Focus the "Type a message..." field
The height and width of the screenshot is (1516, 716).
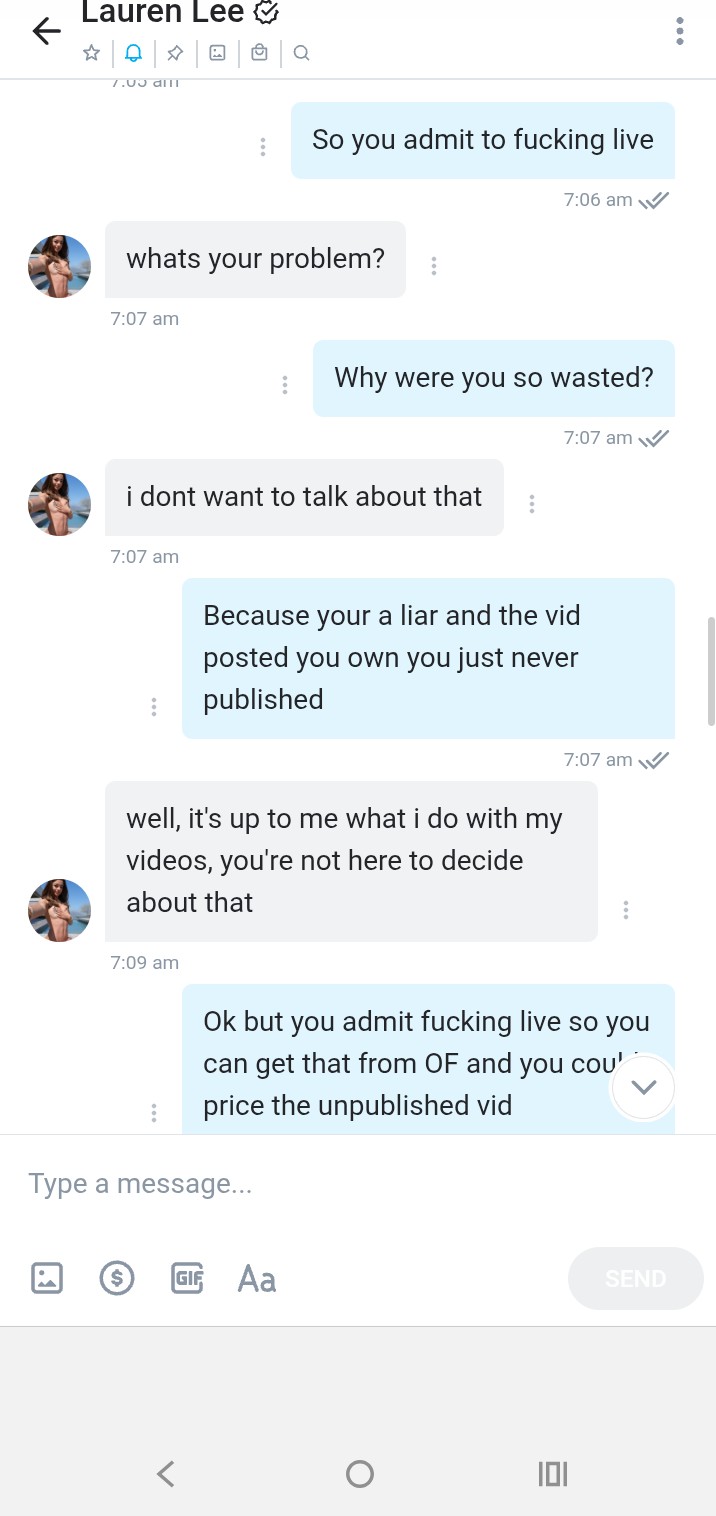pos(300,1184)
